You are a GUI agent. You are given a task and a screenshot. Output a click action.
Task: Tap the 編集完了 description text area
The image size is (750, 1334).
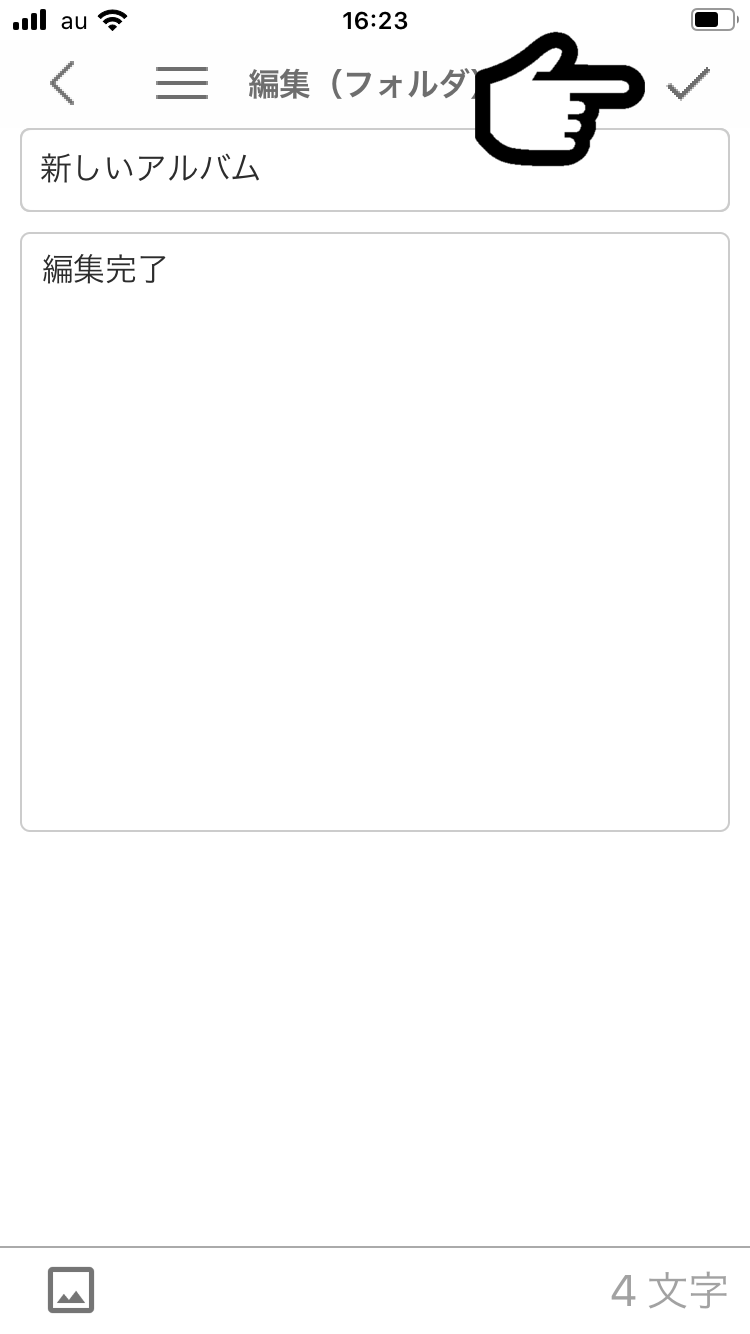pos(375,532)
